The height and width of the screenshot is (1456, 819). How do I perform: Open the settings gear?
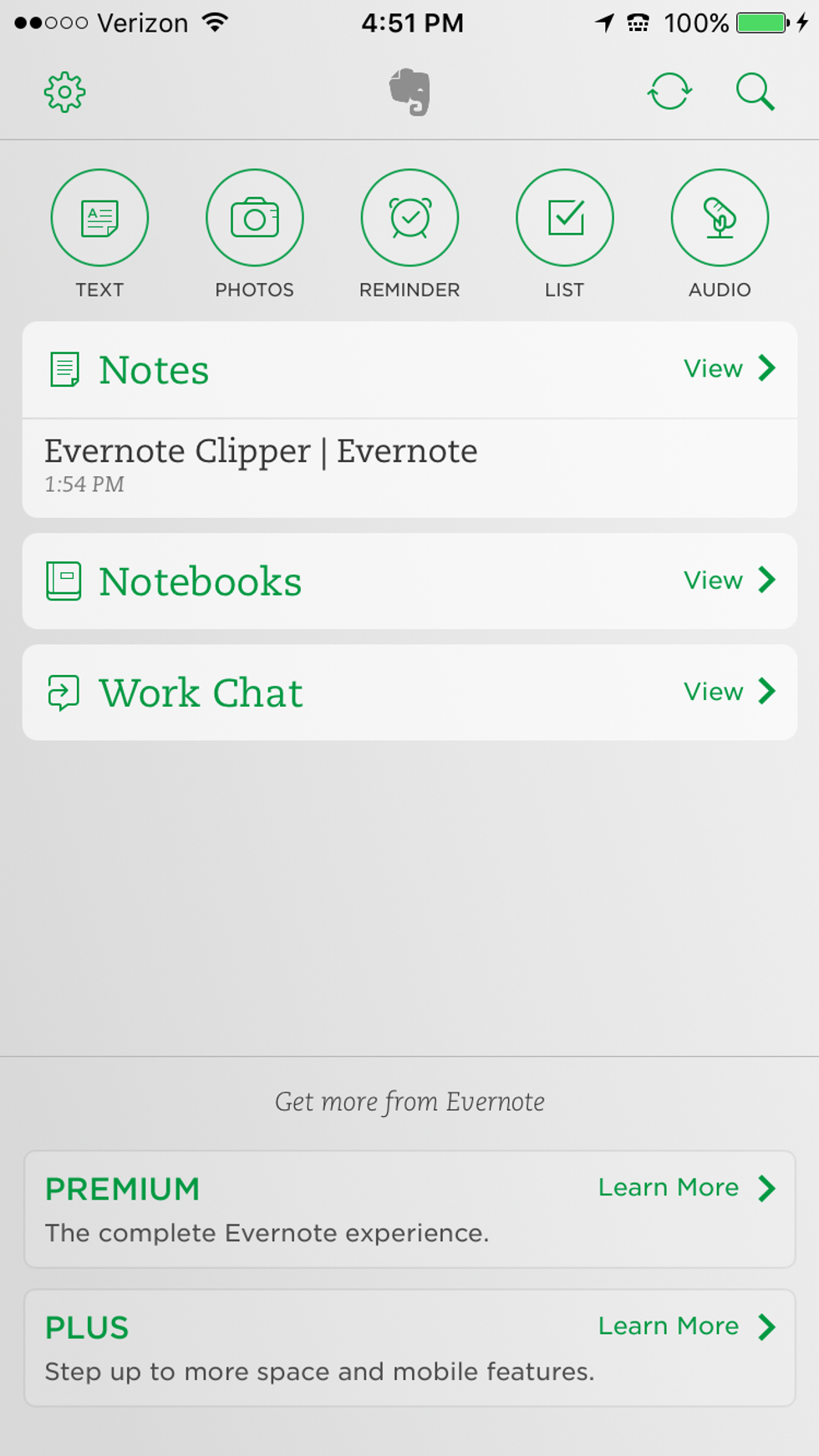(65, 92)
